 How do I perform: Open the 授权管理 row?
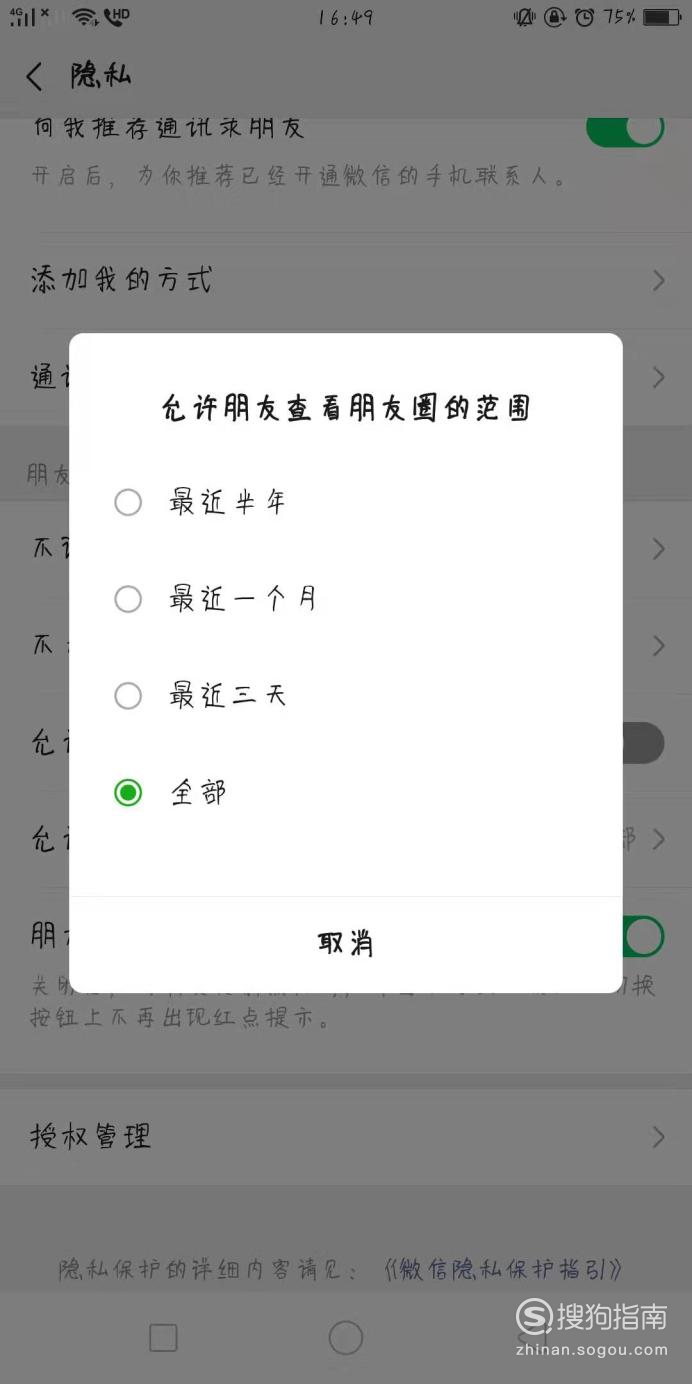(346, 1137)
